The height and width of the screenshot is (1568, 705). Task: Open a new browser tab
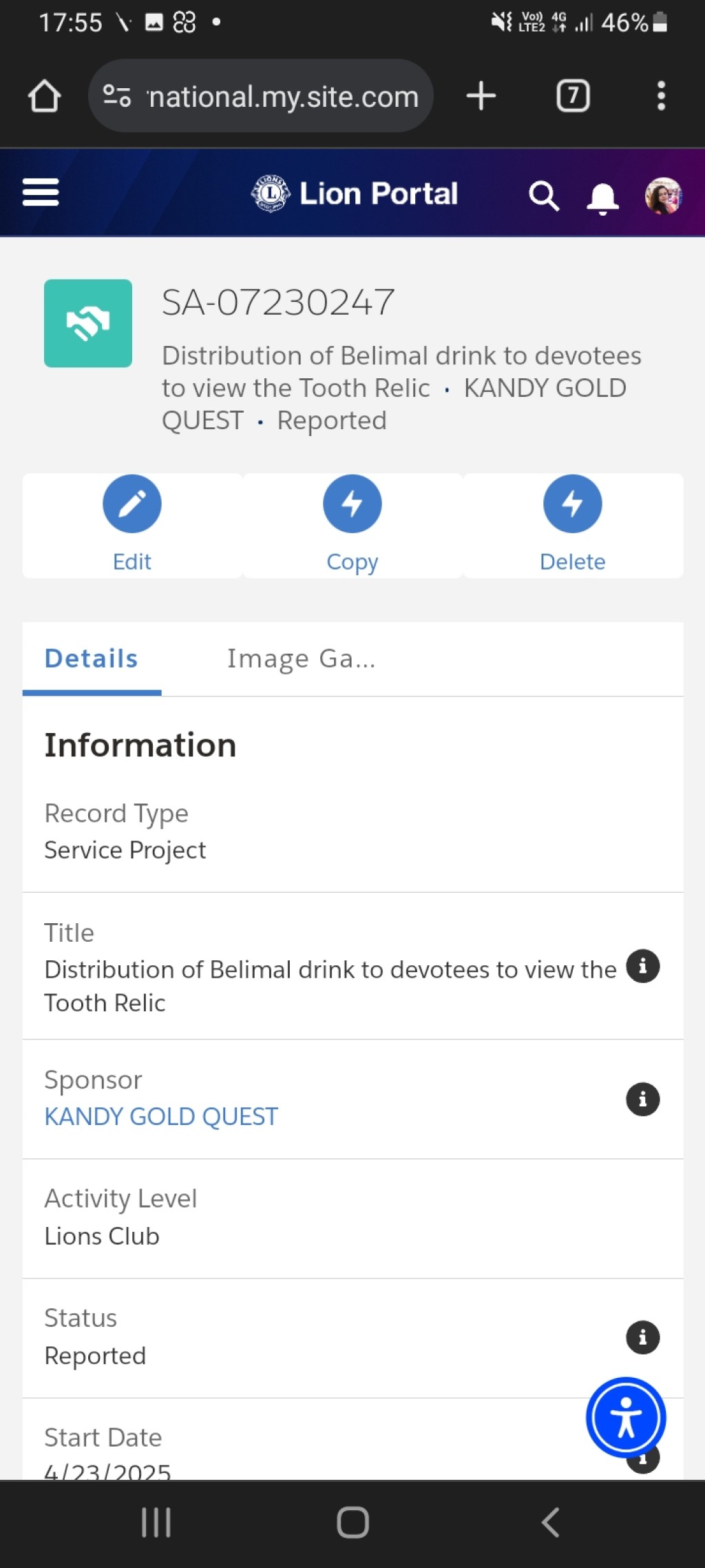(481, 96)
